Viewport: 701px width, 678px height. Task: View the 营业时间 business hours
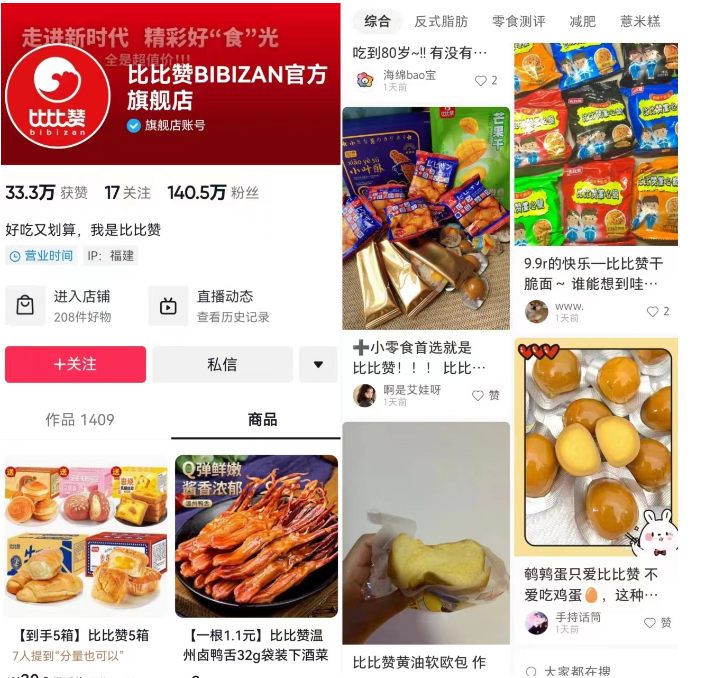click(x=41, y=256)
